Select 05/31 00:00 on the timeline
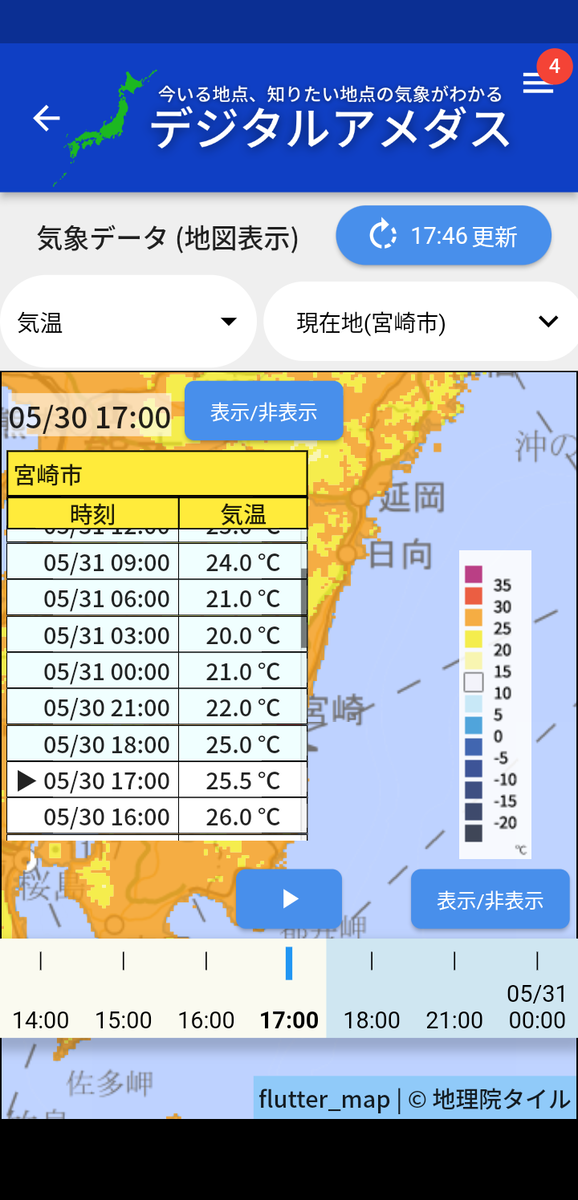This screenshot has width=578, height=1200. [x=537, y=989]
